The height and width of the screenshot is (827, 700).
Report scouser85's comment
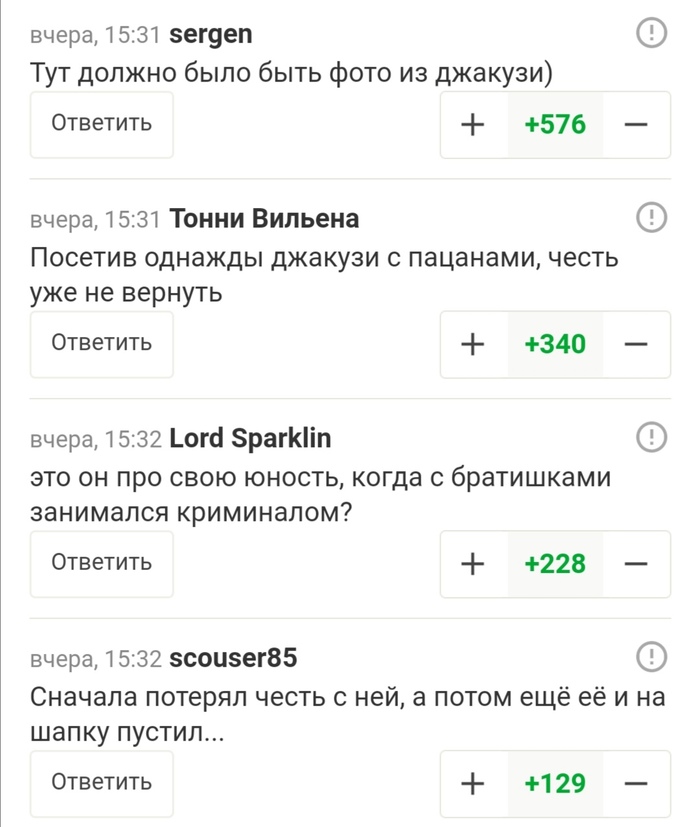click(649, 656)
